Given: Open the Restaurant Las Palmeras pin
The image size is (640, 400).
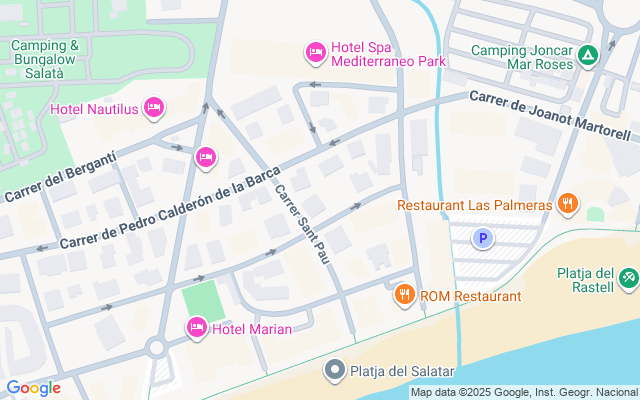Looking at the screenshot, I should pos(568,205).
